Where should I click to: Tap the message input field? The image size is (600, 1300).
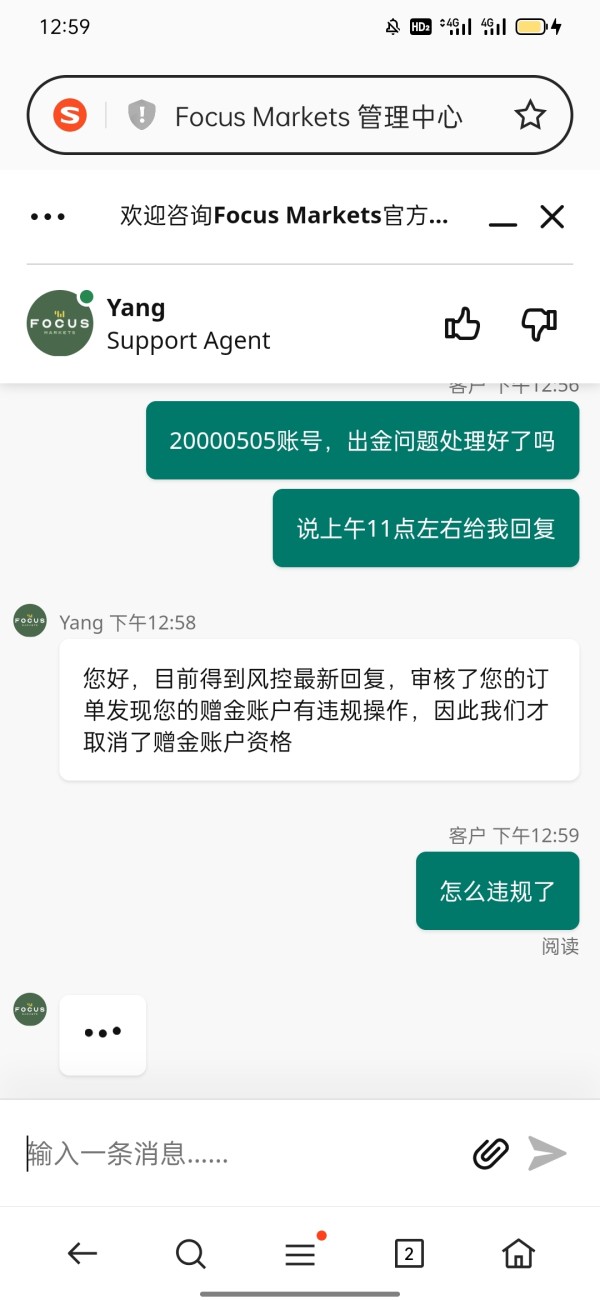click(240, 1155)
